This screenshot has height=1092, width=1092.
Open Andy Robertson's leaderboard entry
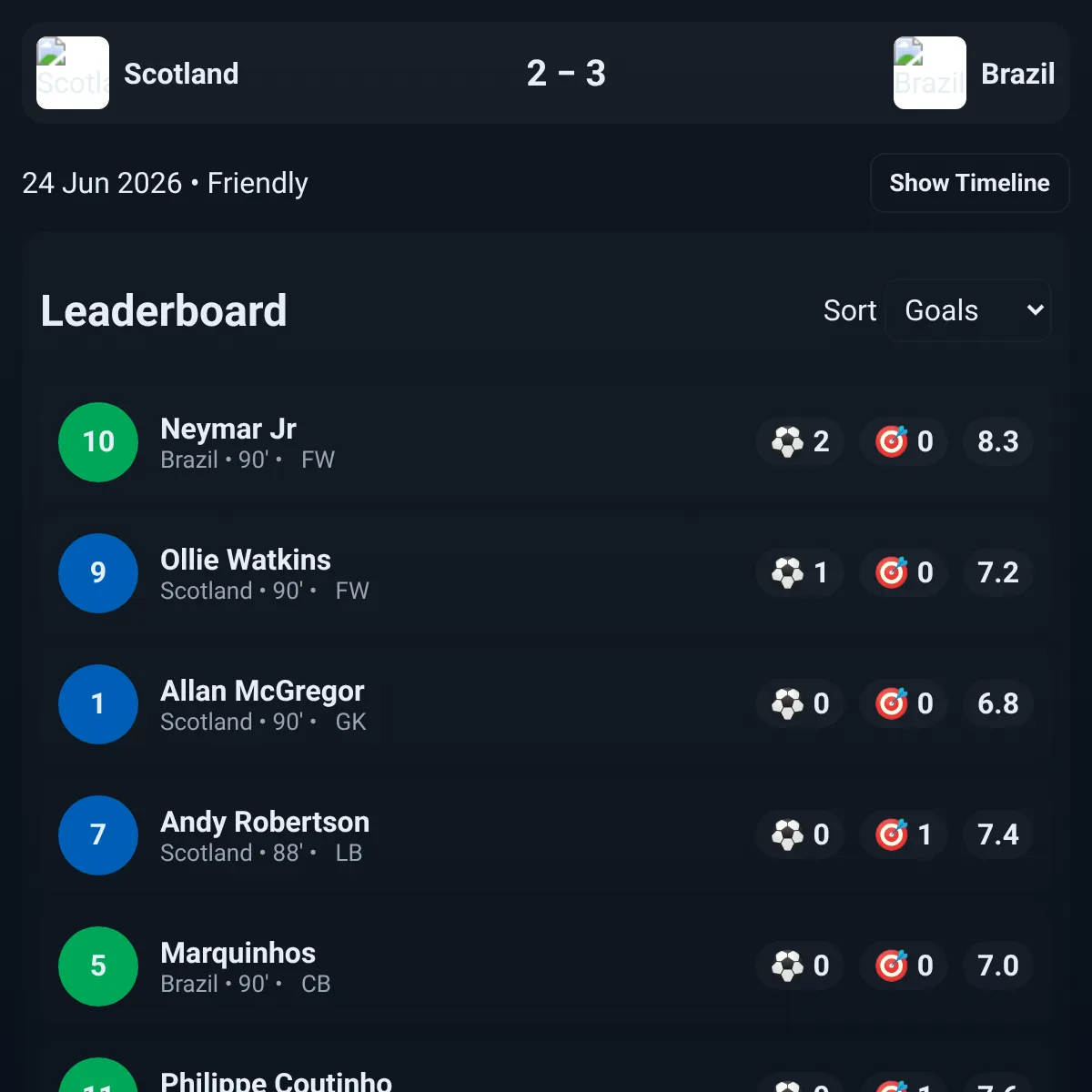546,835
